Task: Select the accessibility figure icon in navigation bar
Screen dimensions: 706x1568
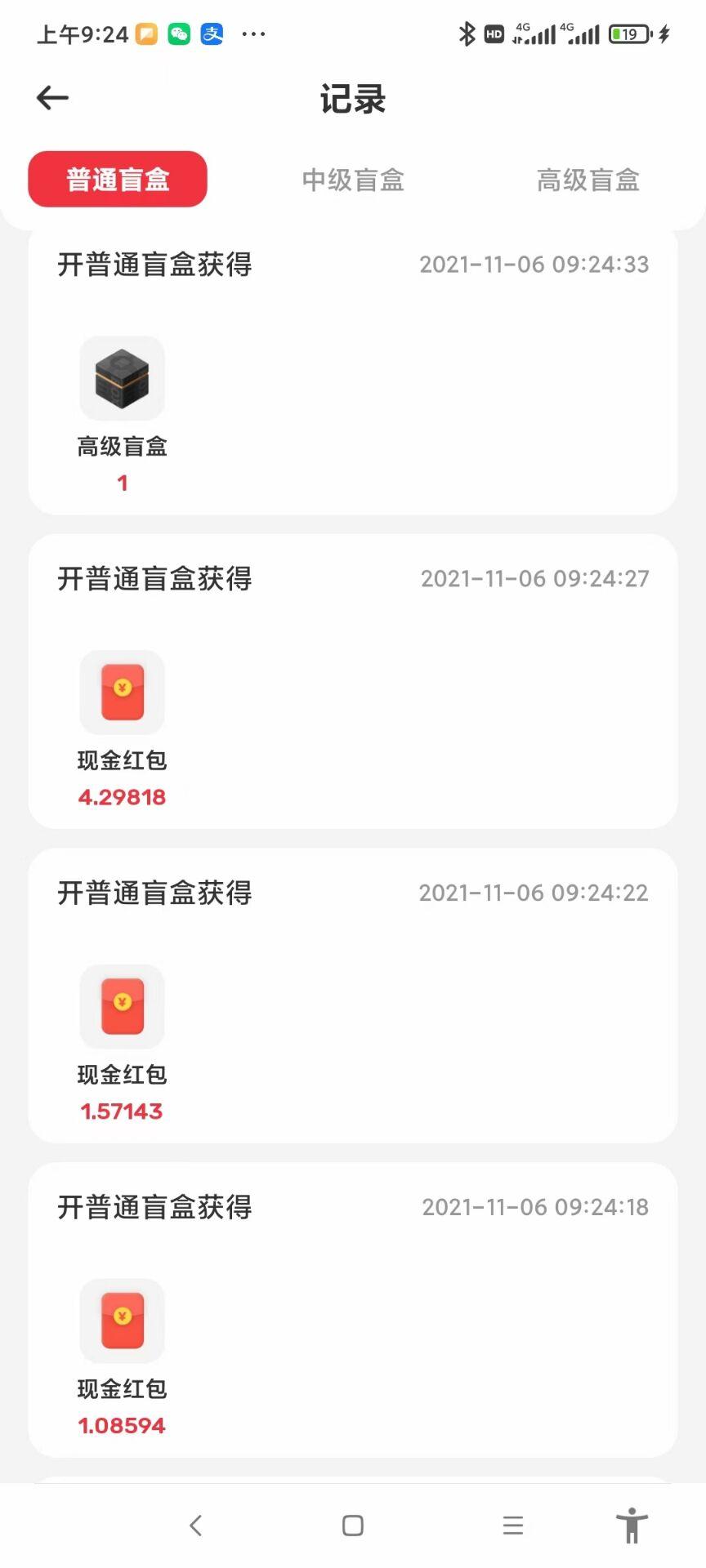Action: [x=632, y=1524]
